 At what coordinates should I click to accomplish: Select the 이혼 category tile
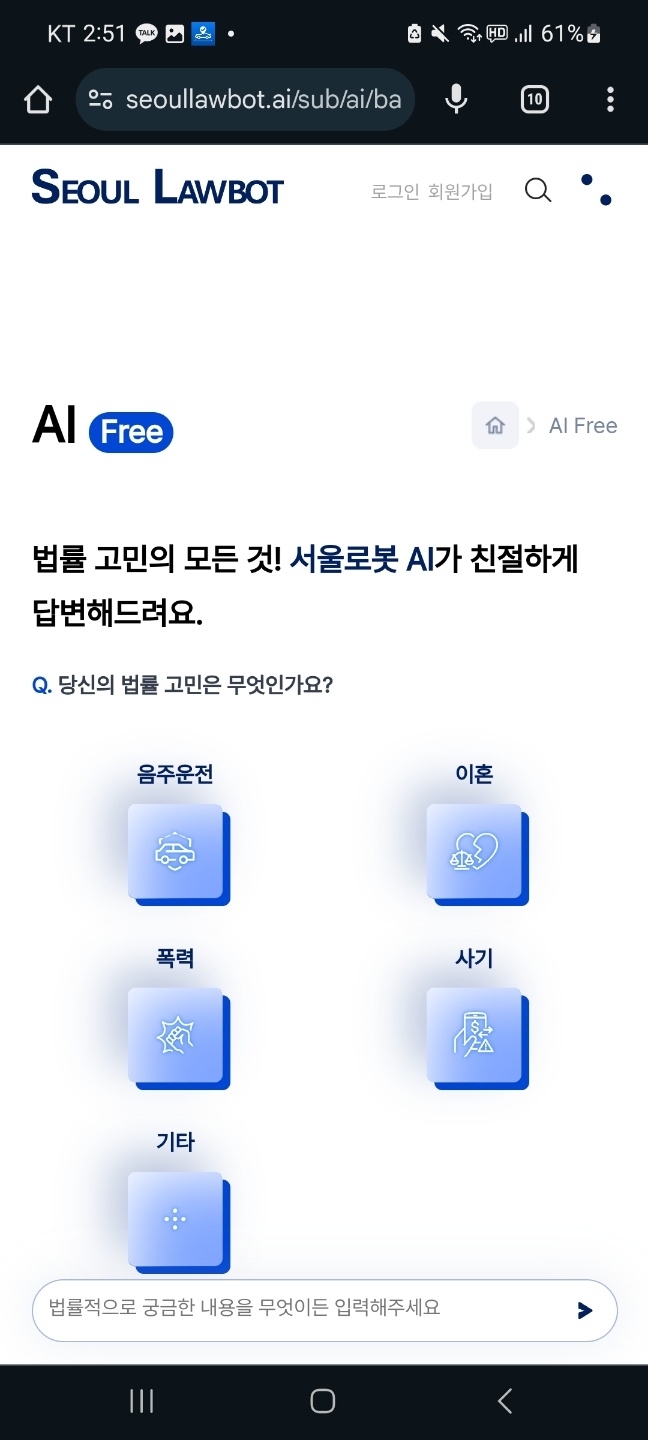pos(474,852)
